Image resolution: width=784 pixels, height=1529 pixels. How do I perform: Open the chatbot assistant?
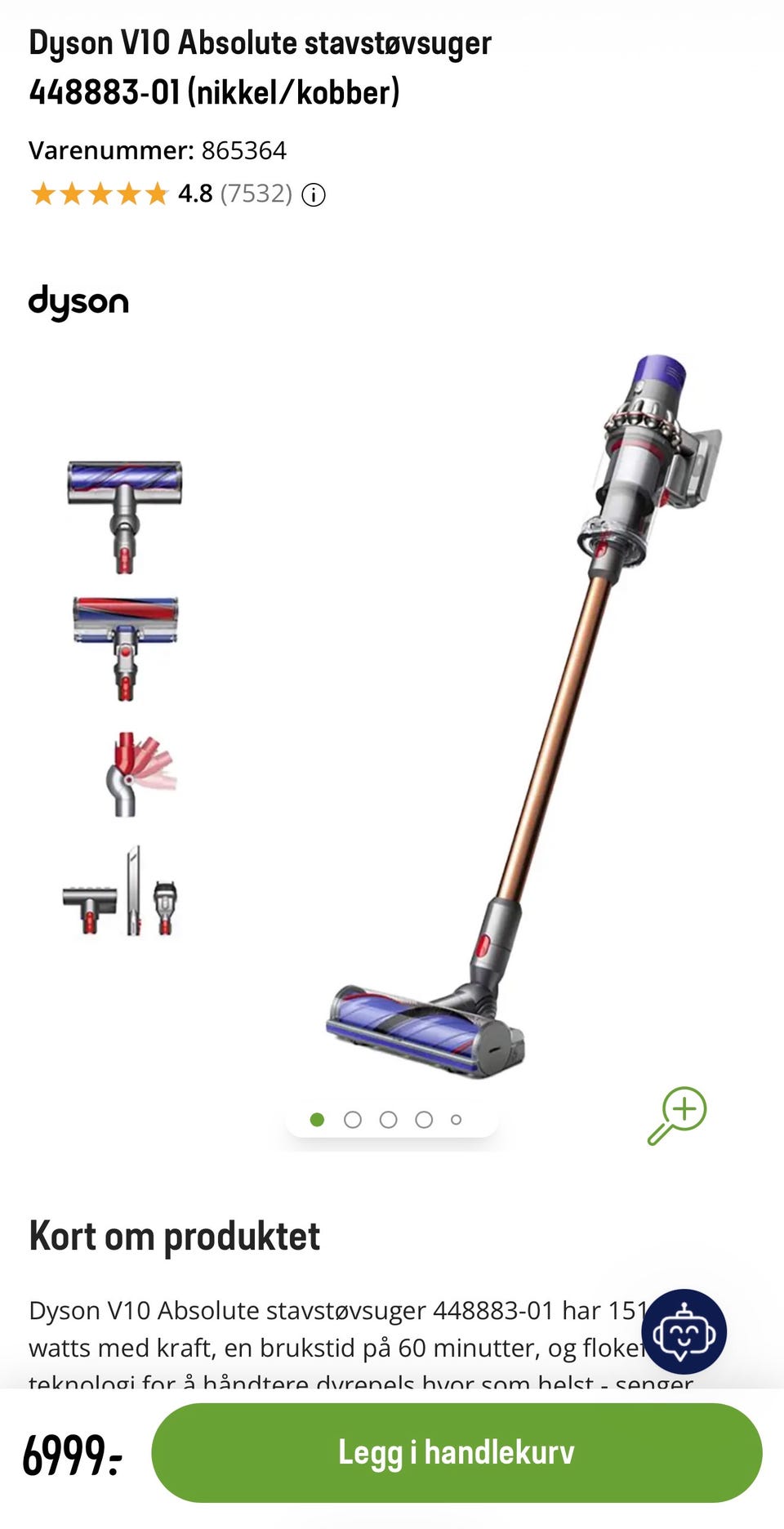(x=684, y=1331)
